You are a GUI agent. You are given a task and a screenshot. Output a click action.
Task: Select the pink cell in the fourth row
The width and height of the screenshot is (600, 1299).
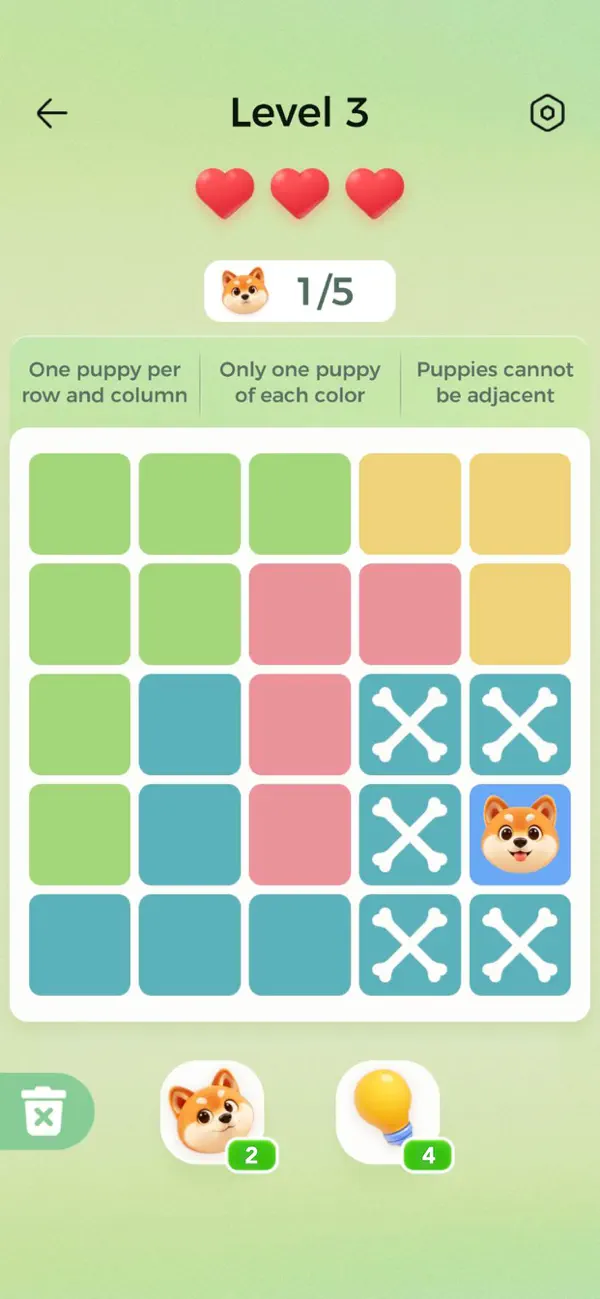(x=300, y=835)
